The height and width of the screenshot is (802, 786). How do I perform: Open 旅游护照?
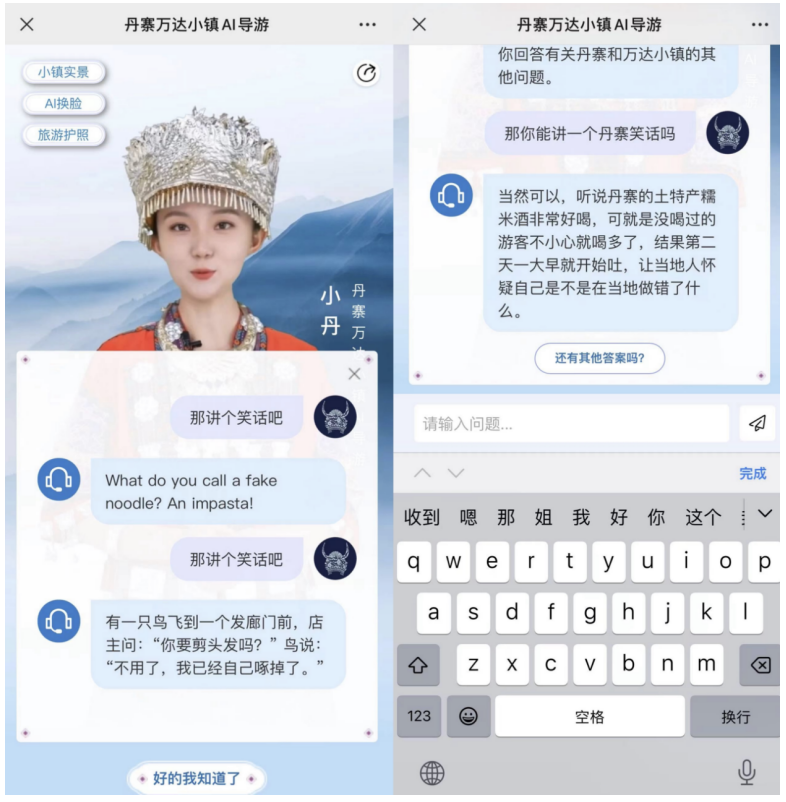click(63, 135)
